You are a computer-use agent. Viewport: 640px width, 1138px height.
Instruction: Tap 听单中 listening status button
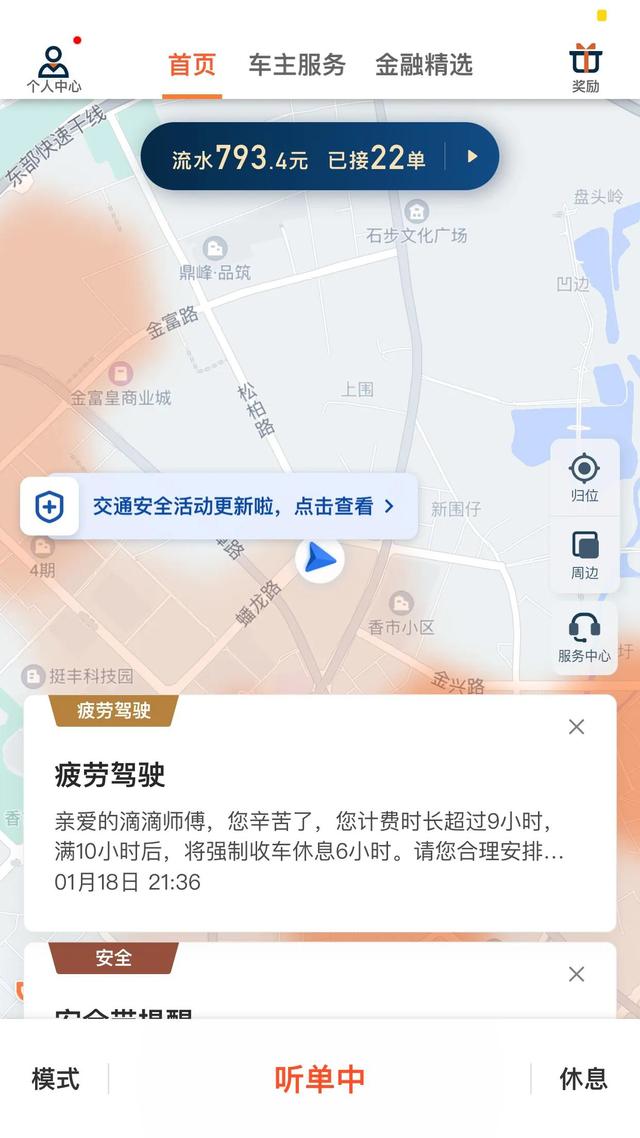point(320,1079)
